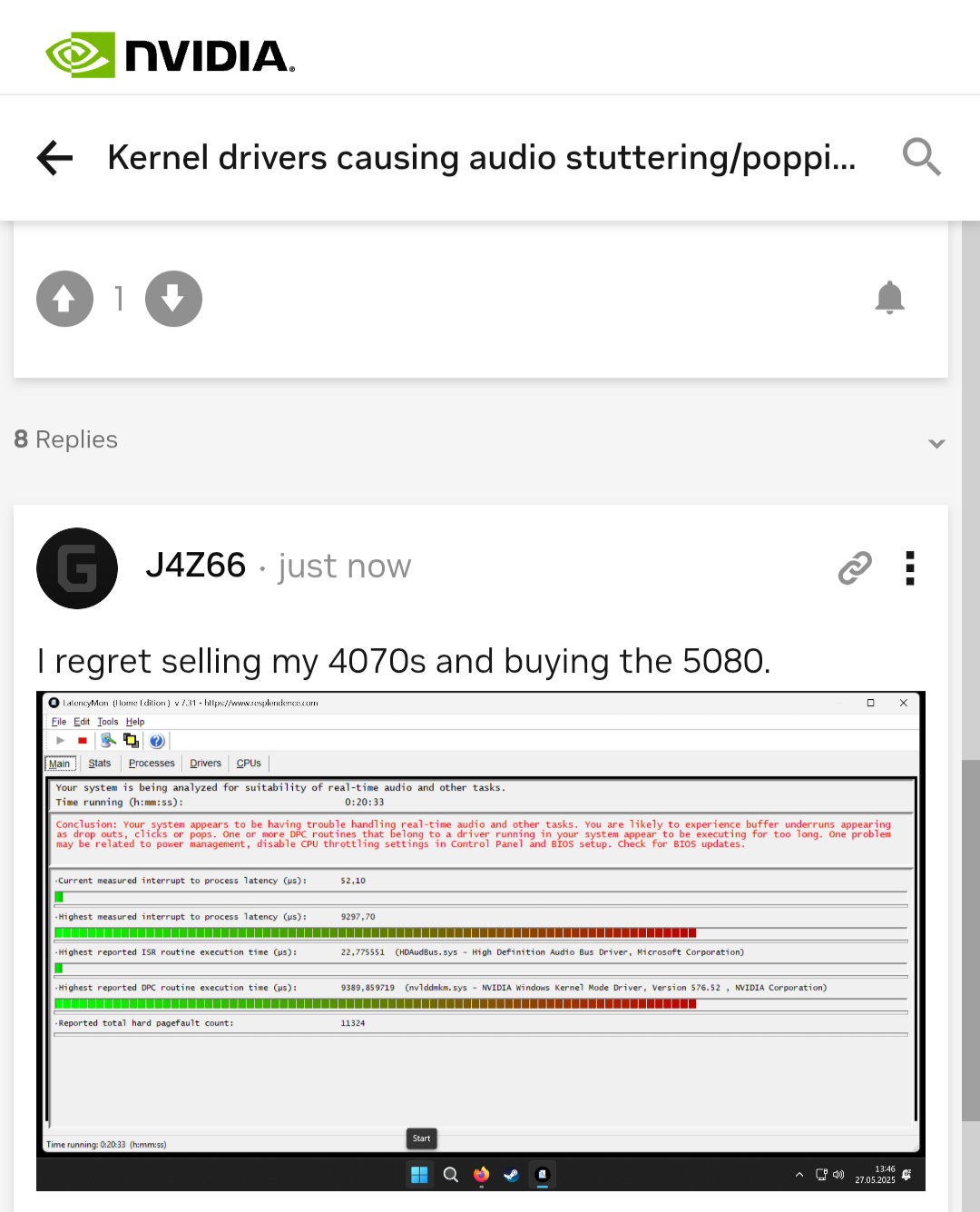Open overflow menu on J4Z66's reply
Screen dimensions: 980x1212
(x=910, y=568)
